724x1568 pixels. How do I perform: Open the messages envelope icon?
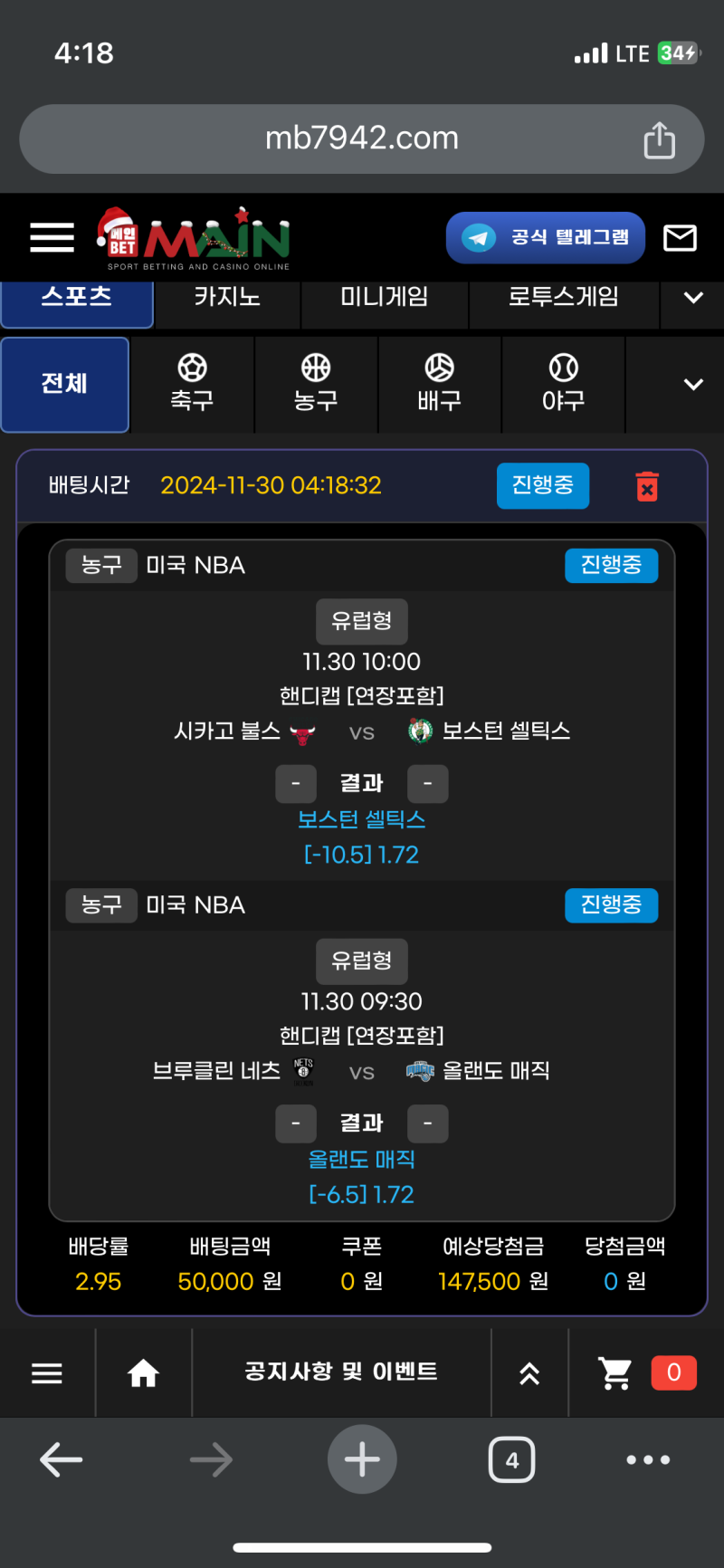[680, 238]
